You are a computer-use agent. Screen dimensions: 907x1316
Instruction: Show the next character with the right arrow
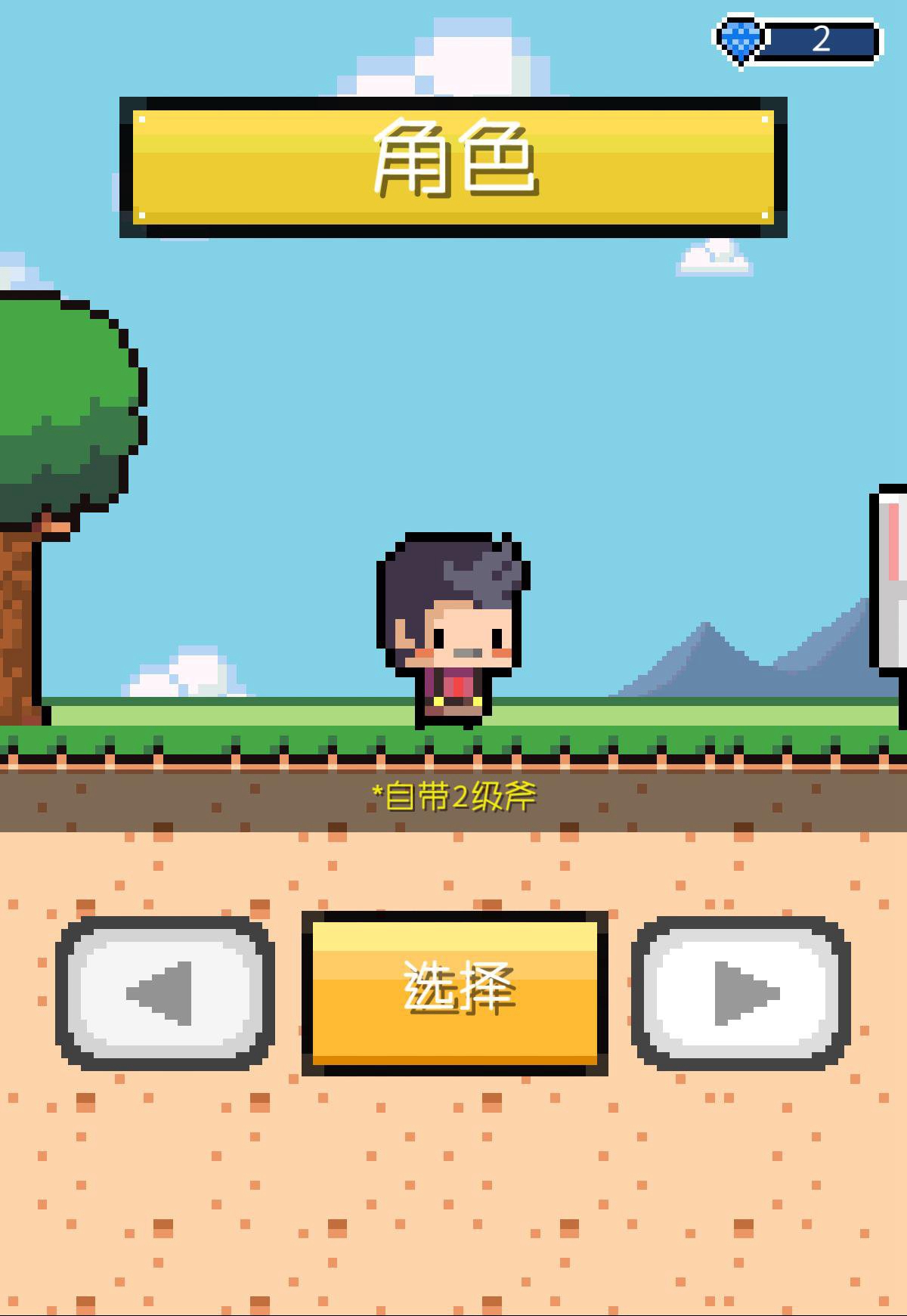click(741, 992)
